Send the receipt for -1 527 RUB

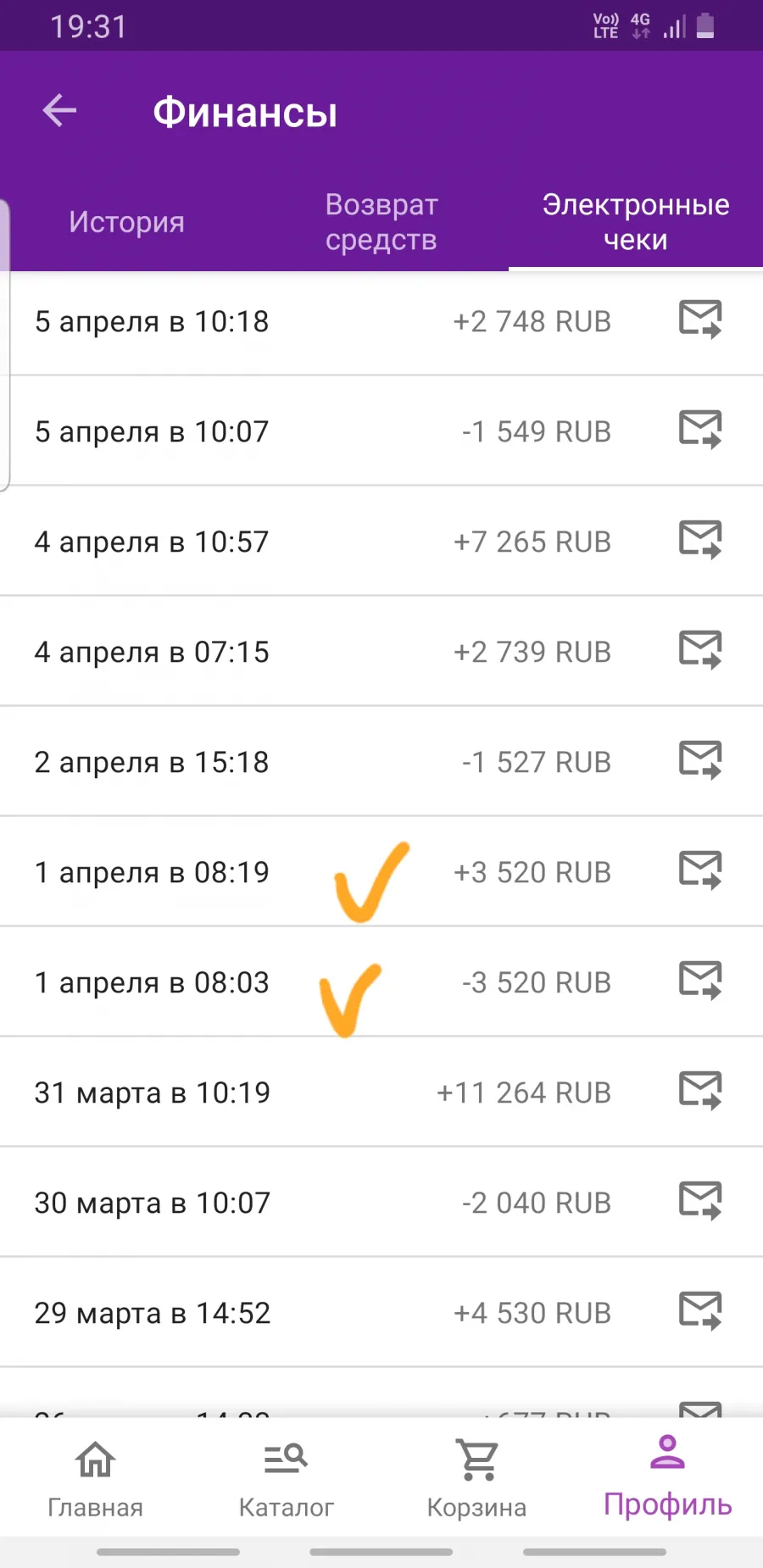(x=700, y=760)
